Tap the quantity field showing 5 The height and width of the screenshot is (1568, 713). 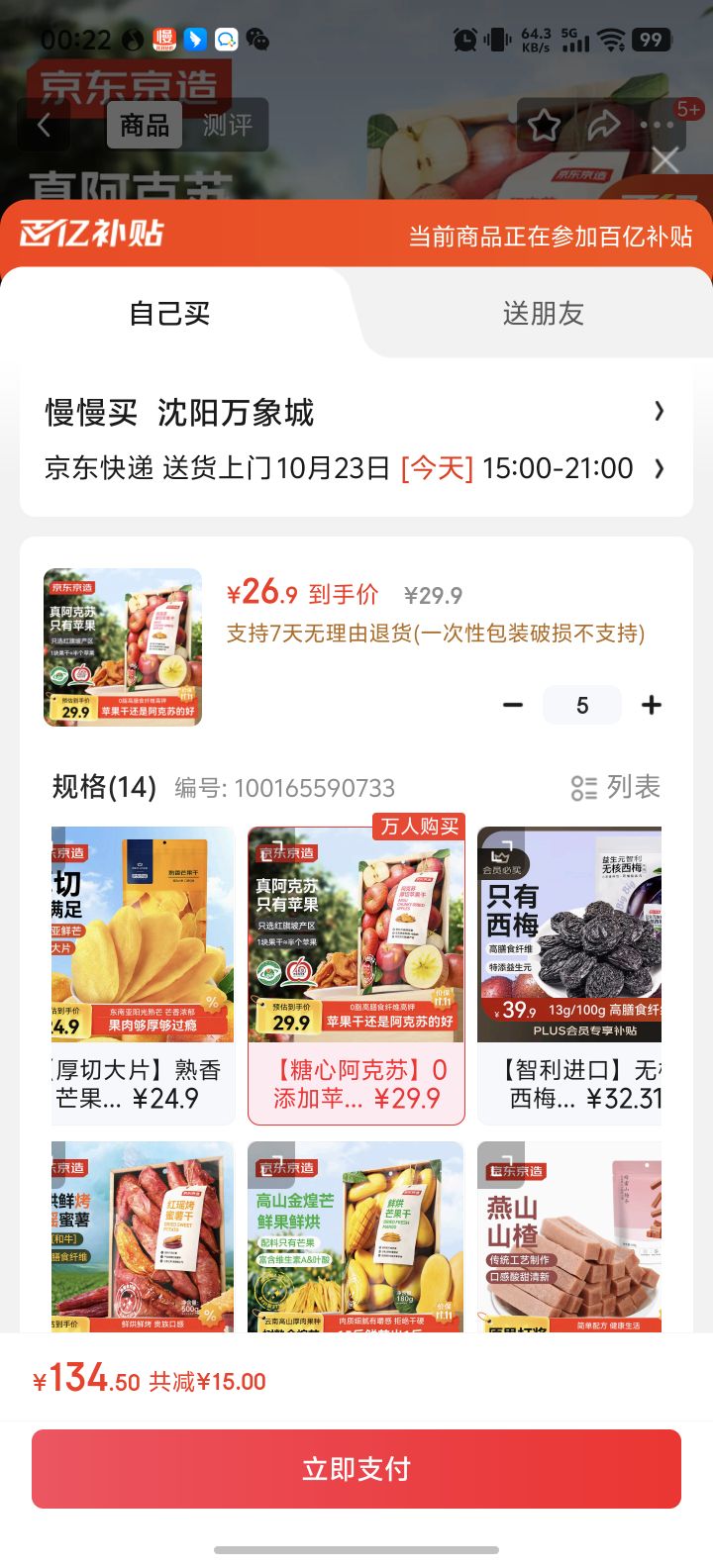(x=582, y=705)
